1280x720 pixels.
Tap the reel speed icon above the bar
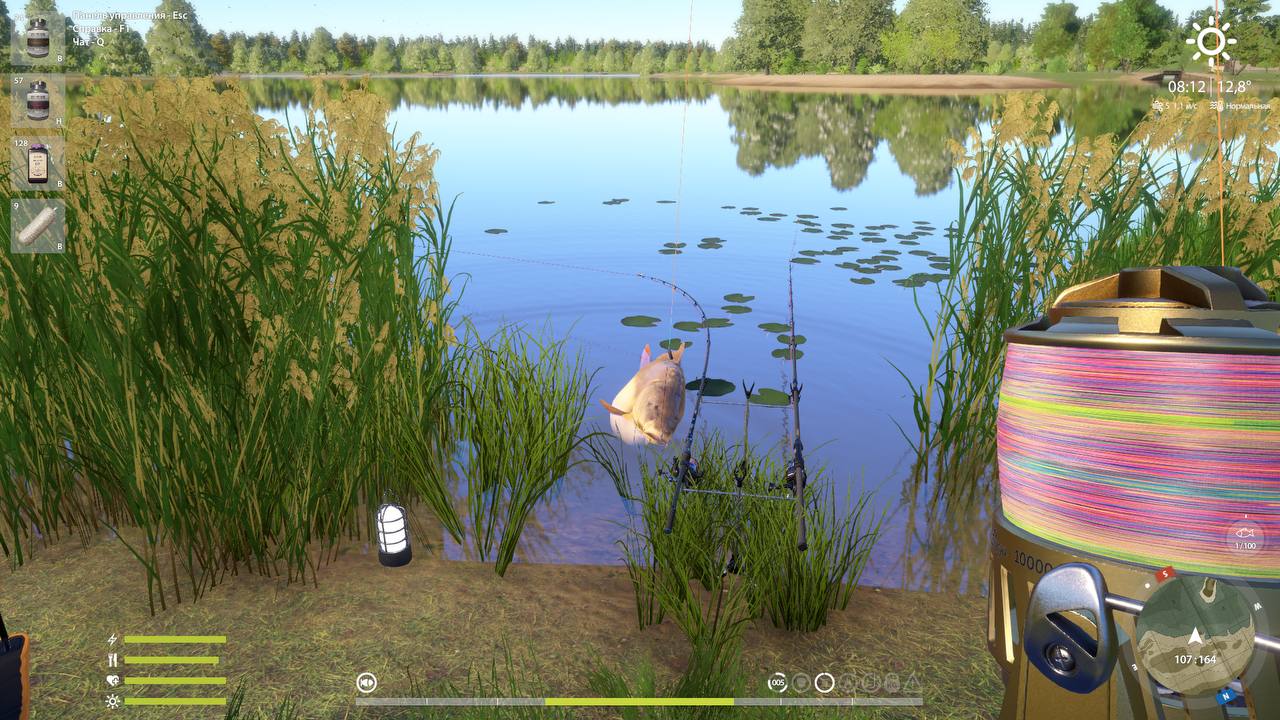click(367, 683)
